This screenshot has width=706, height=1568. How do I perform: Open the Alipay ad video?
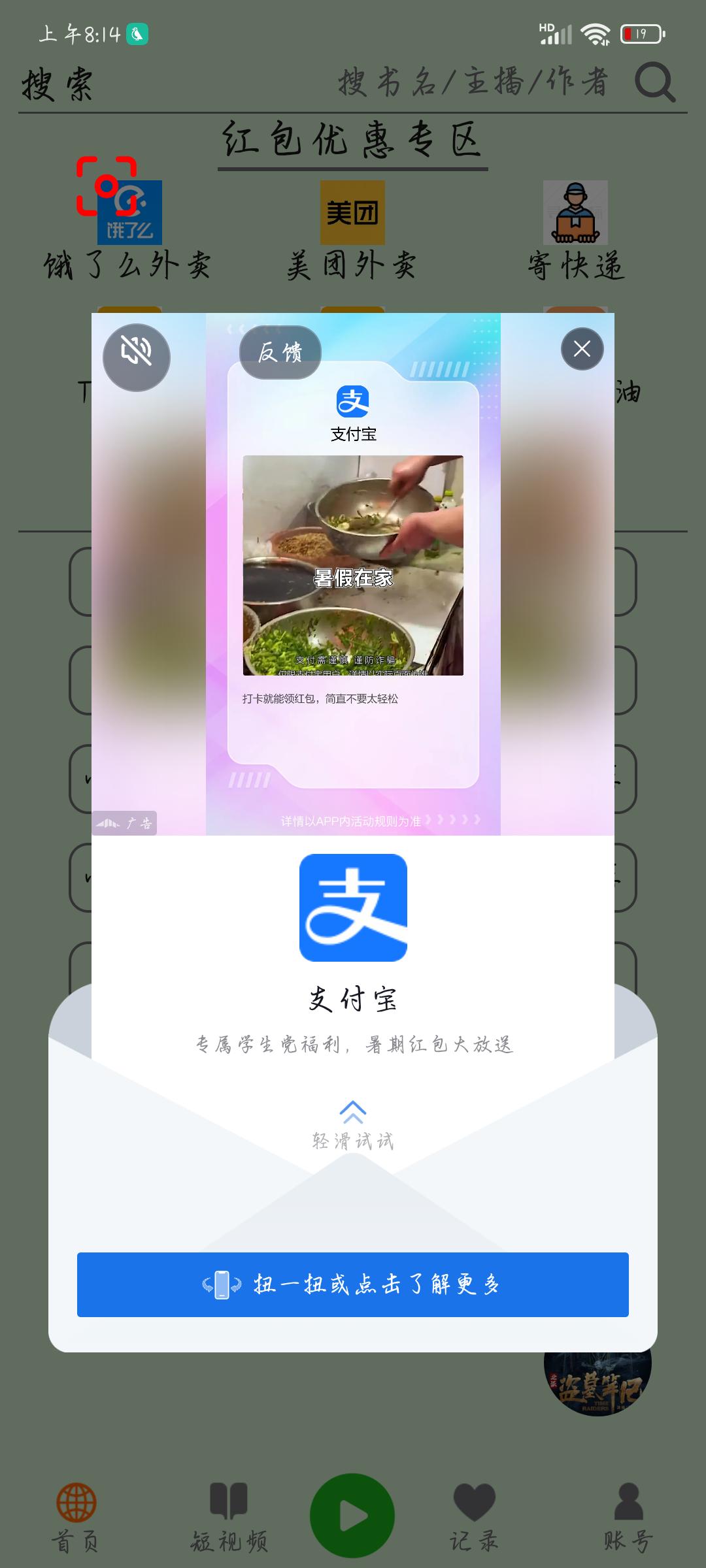353,565
